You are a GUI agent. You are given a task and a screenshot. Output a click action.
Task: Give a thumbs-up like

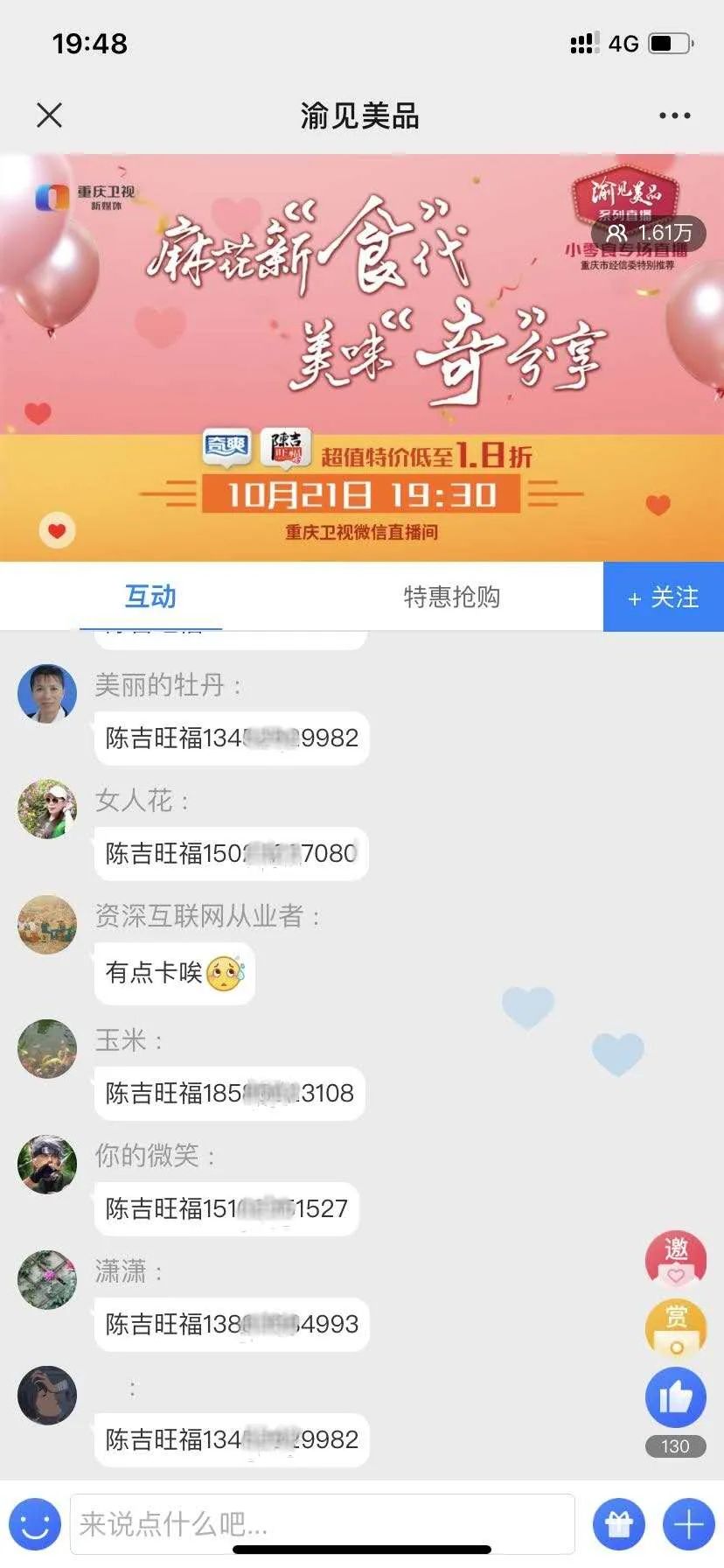(x=675, y=1397)
